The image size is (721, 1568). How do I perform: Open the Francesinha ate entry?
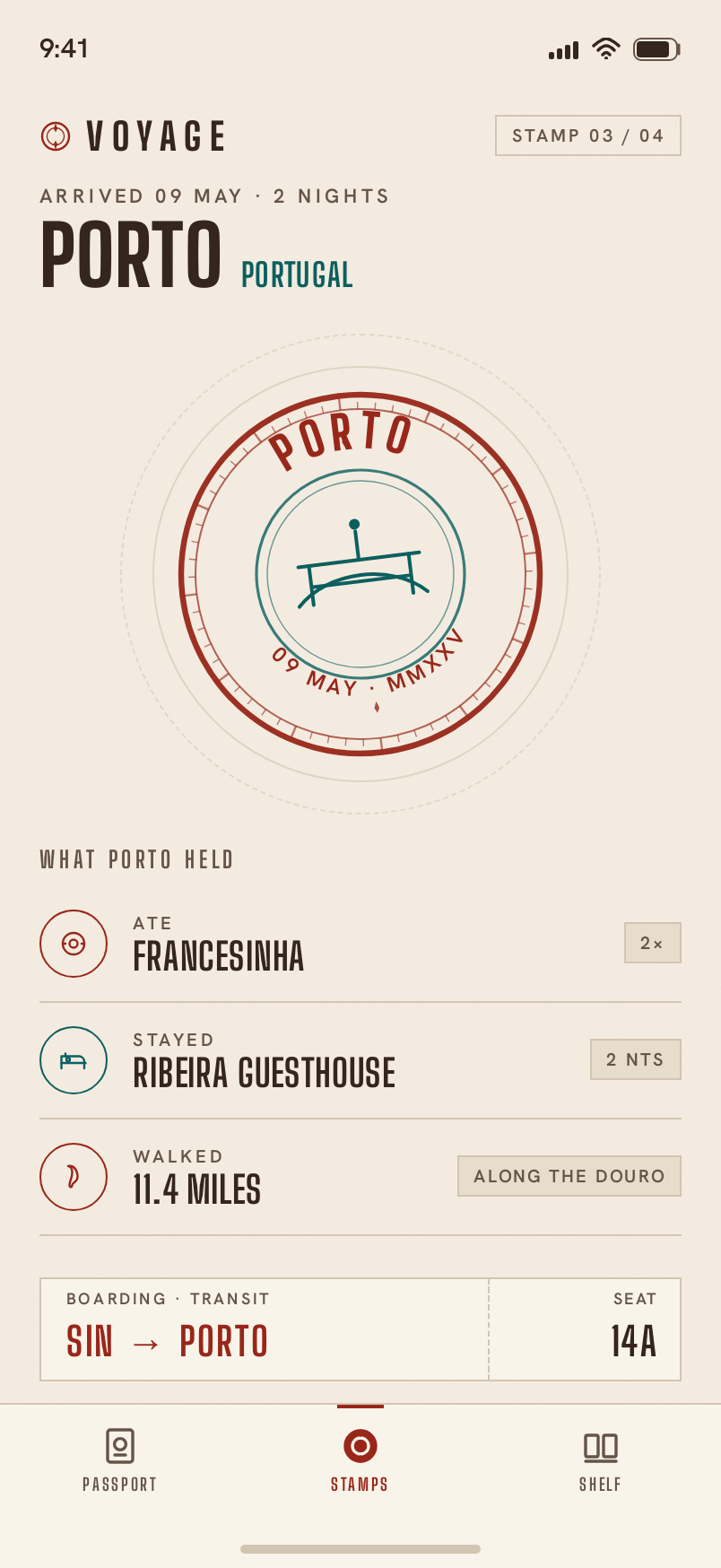pos(360,944)
